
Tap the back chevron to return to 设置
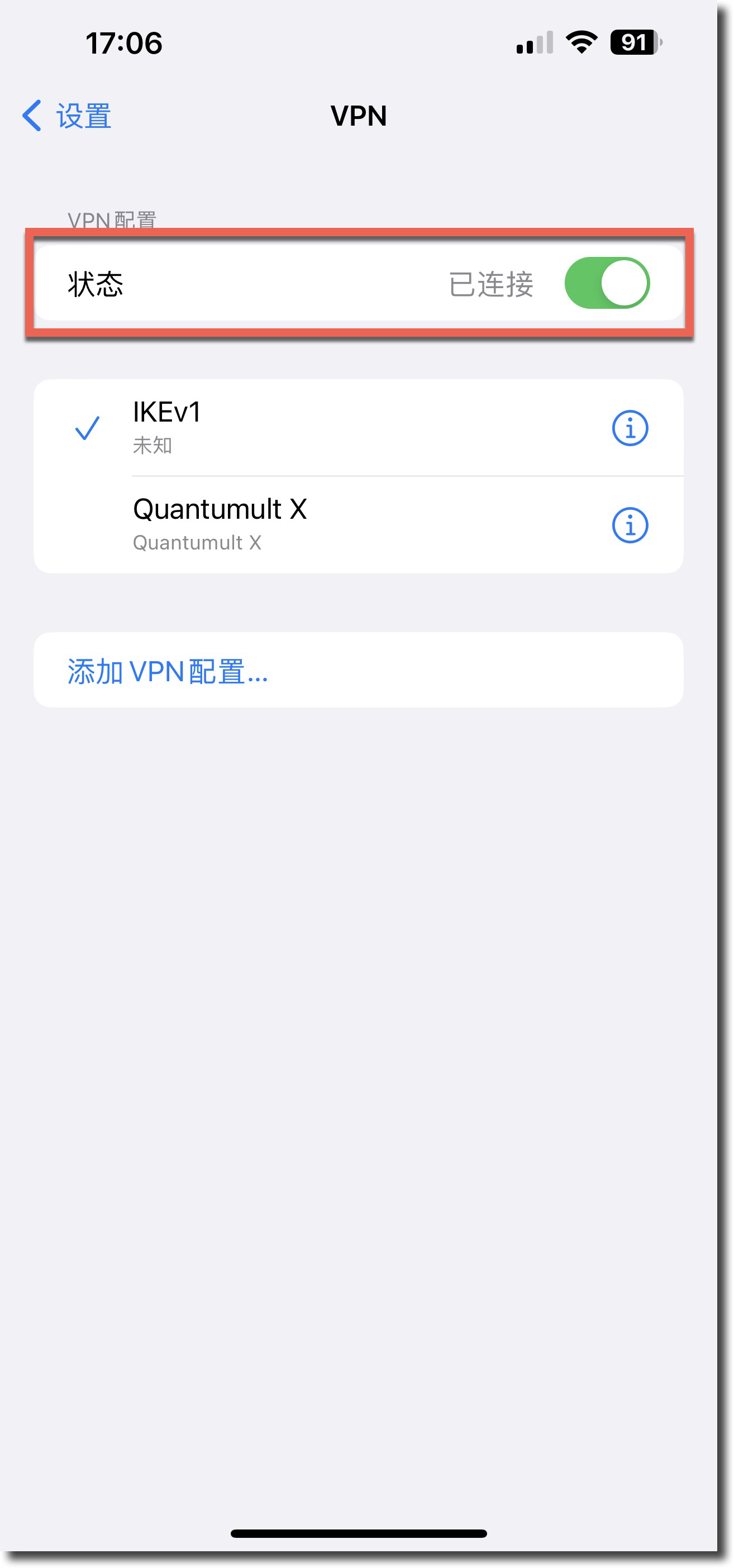pyautogui.click(x=31, y=115)
